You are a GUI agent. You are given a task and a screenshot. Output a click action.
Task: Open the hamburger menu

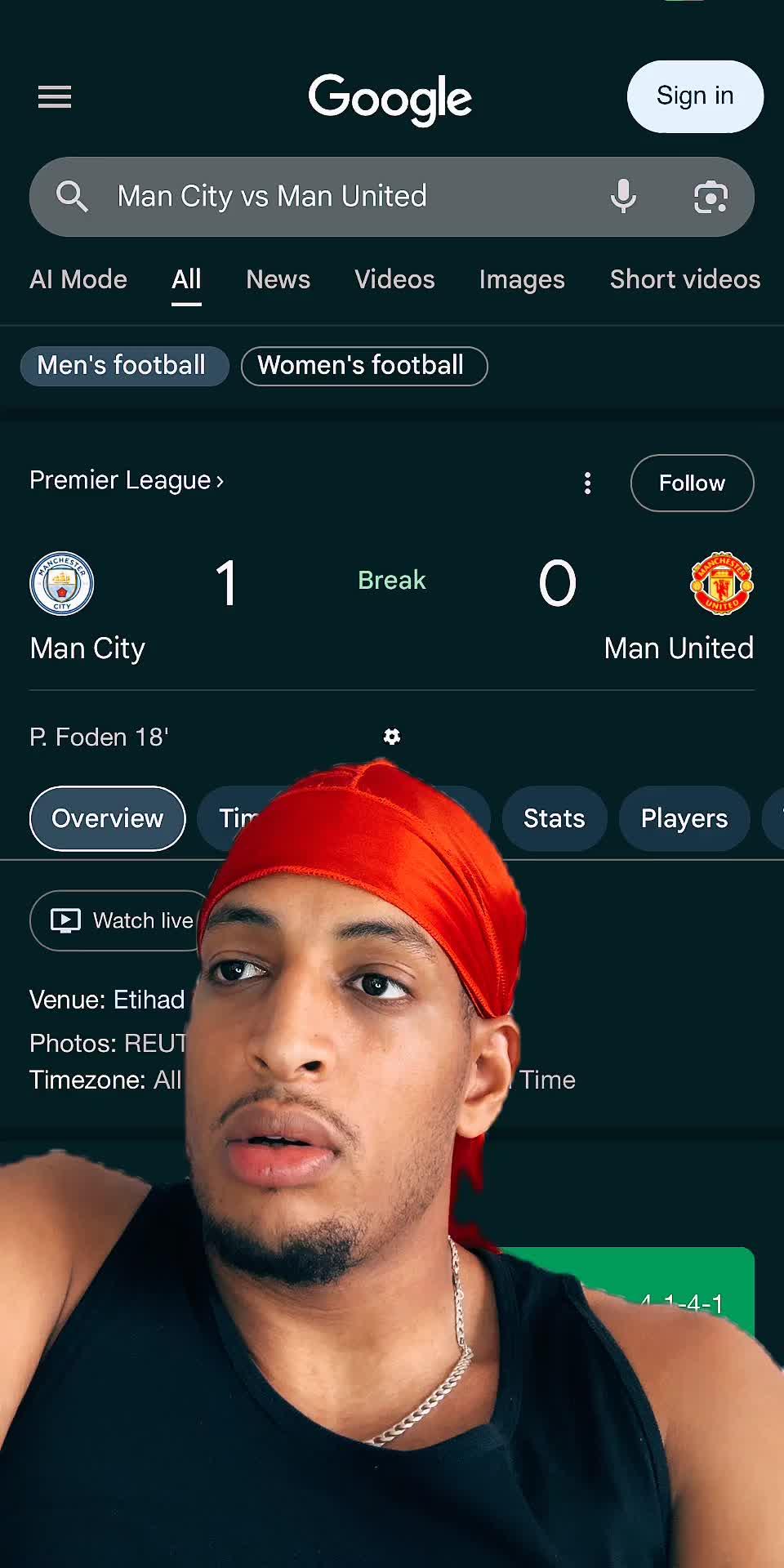coord(55,97)
